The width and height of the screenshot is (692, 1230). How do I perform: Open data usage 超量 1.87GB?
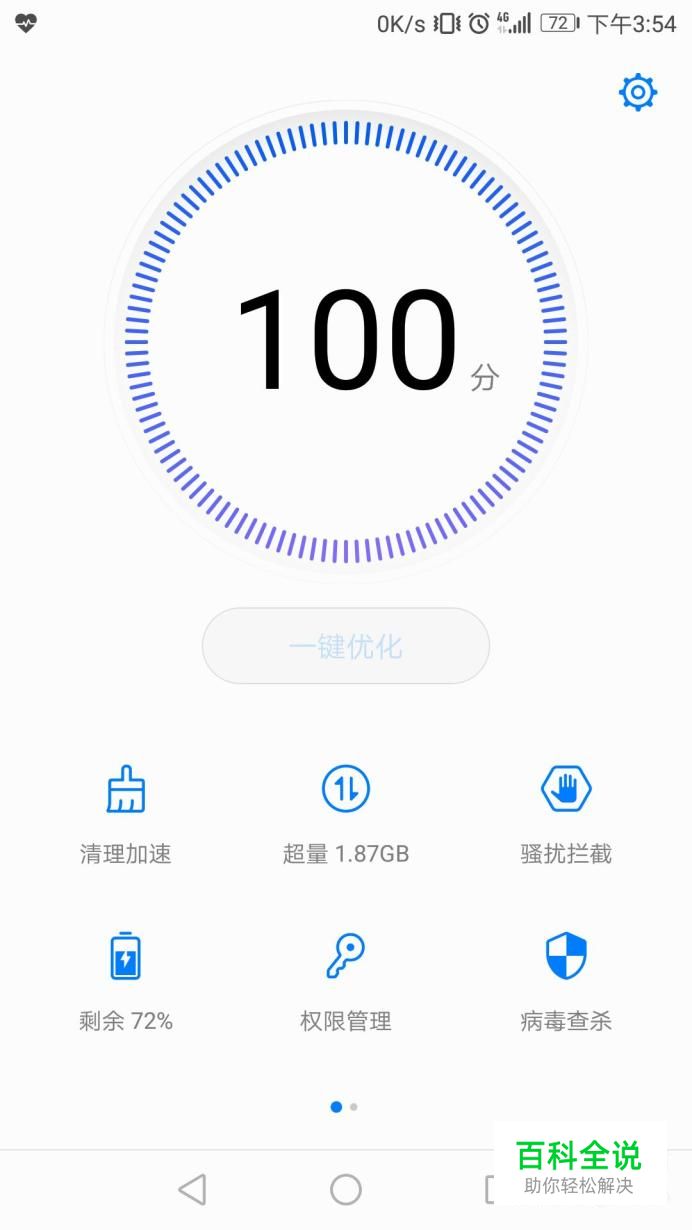(x=346, y=815)
